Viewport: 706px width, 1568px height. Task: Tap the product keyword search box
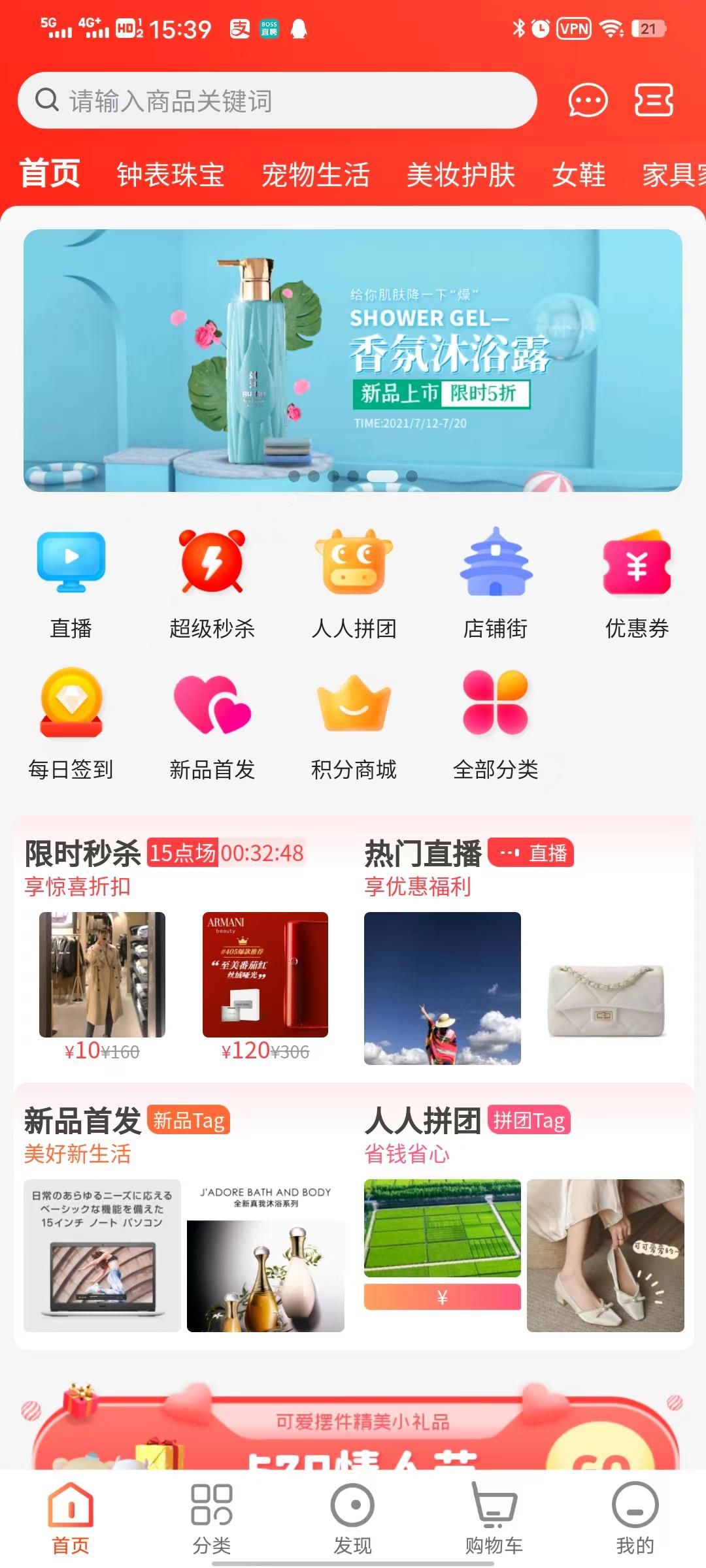tap(277, 101)
